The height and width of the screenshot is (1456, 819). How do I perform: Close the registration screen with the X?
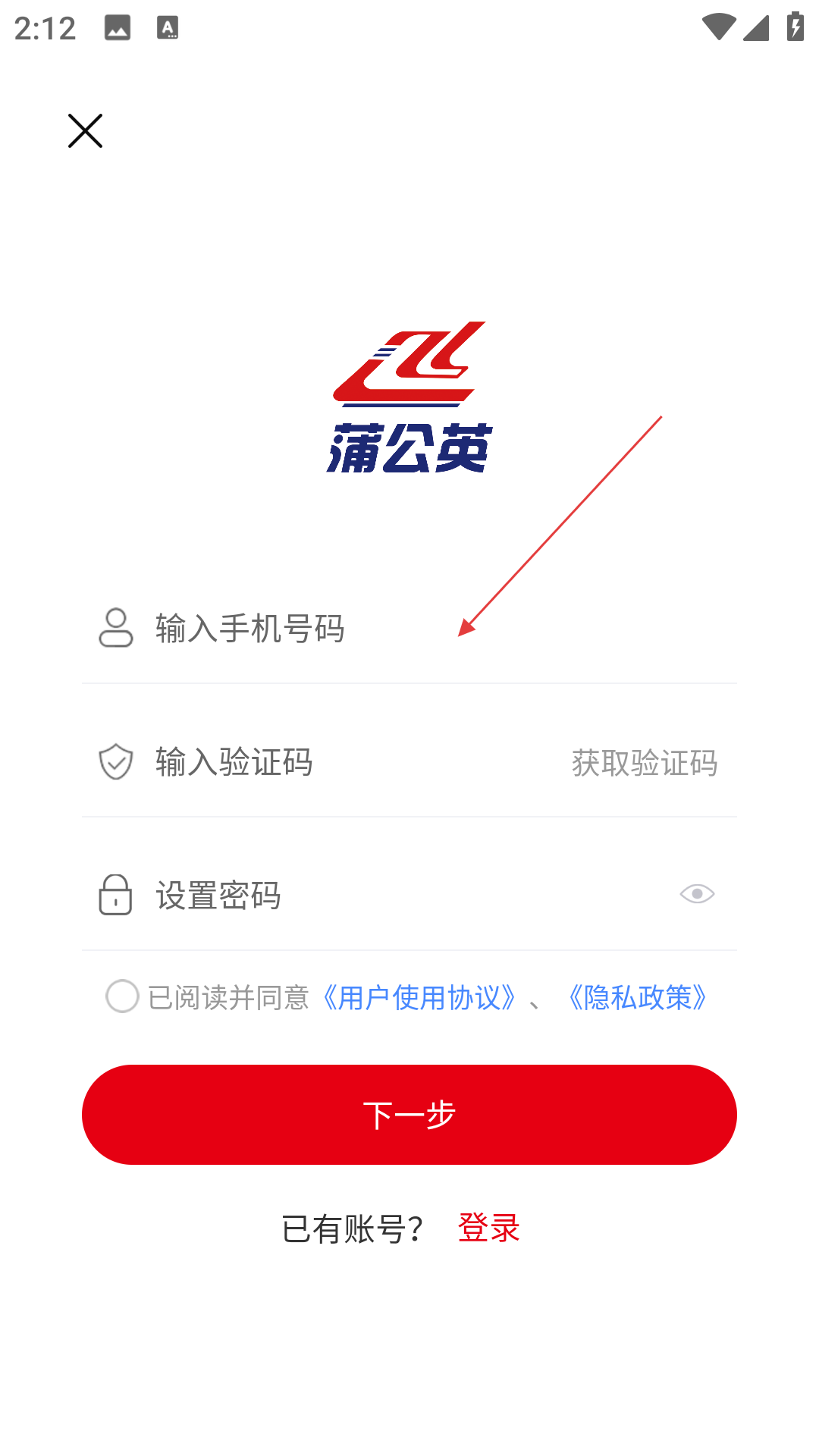click(x=85, y=131)
